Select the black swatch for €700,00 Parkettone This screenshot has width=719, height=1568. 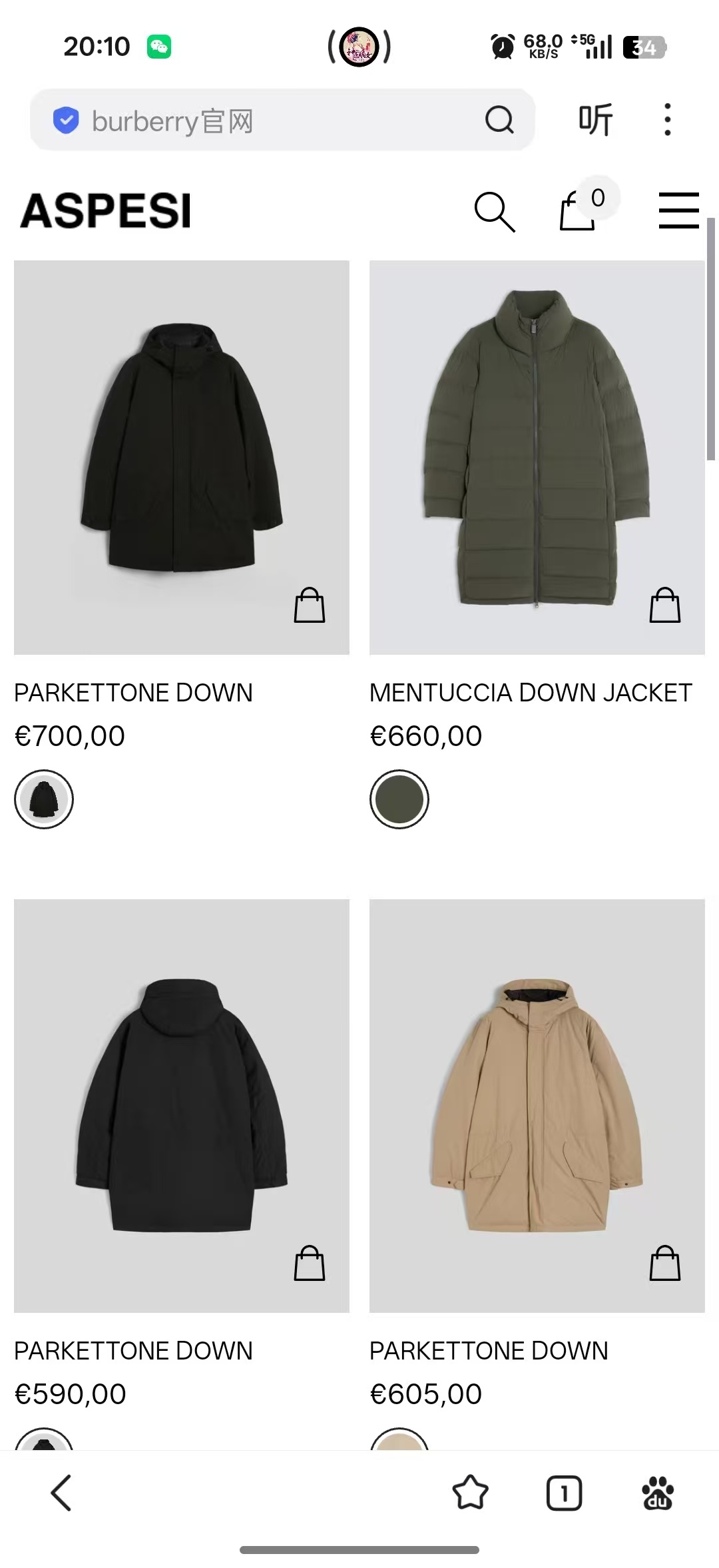pos(44,799)
